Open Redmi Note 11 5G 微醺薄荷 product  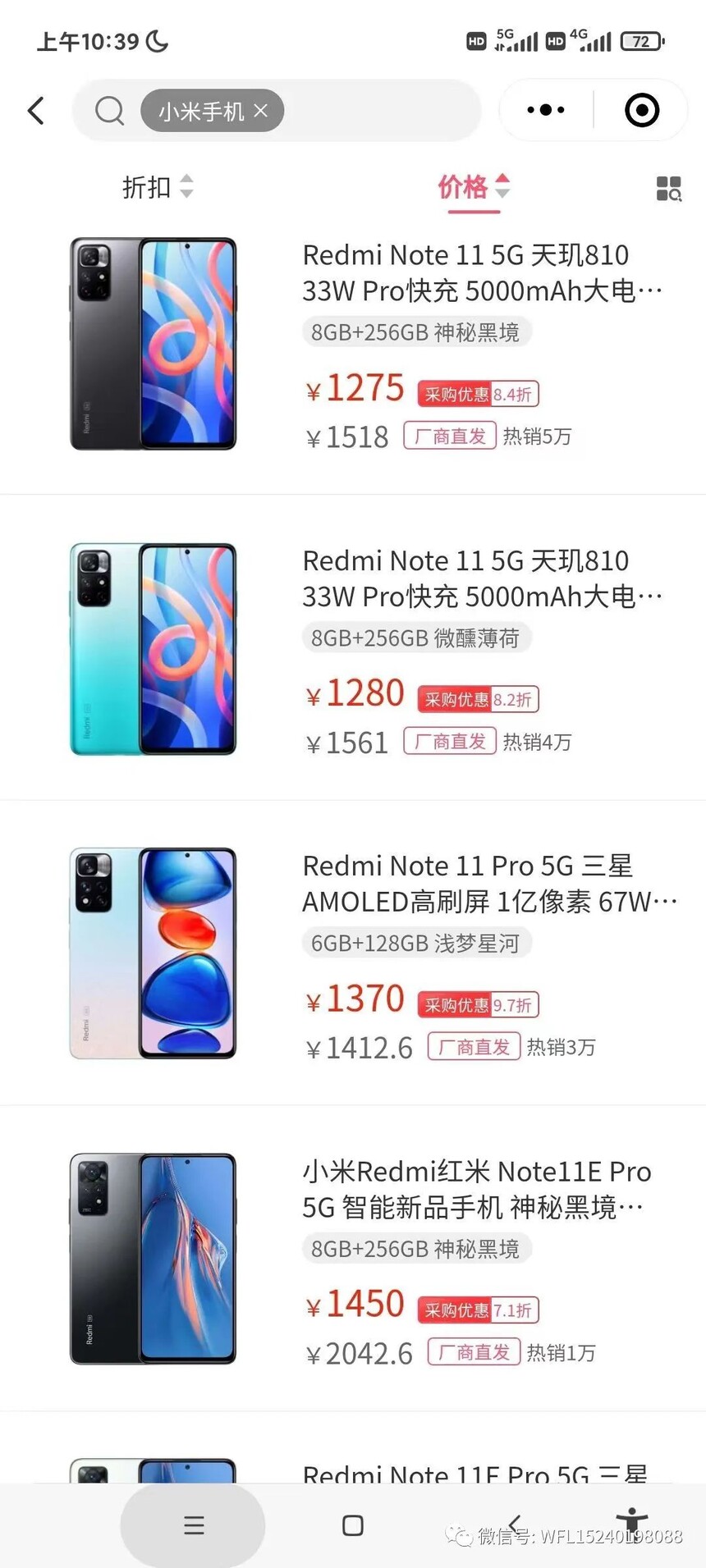pyautogui.click(x=353, y=648)
